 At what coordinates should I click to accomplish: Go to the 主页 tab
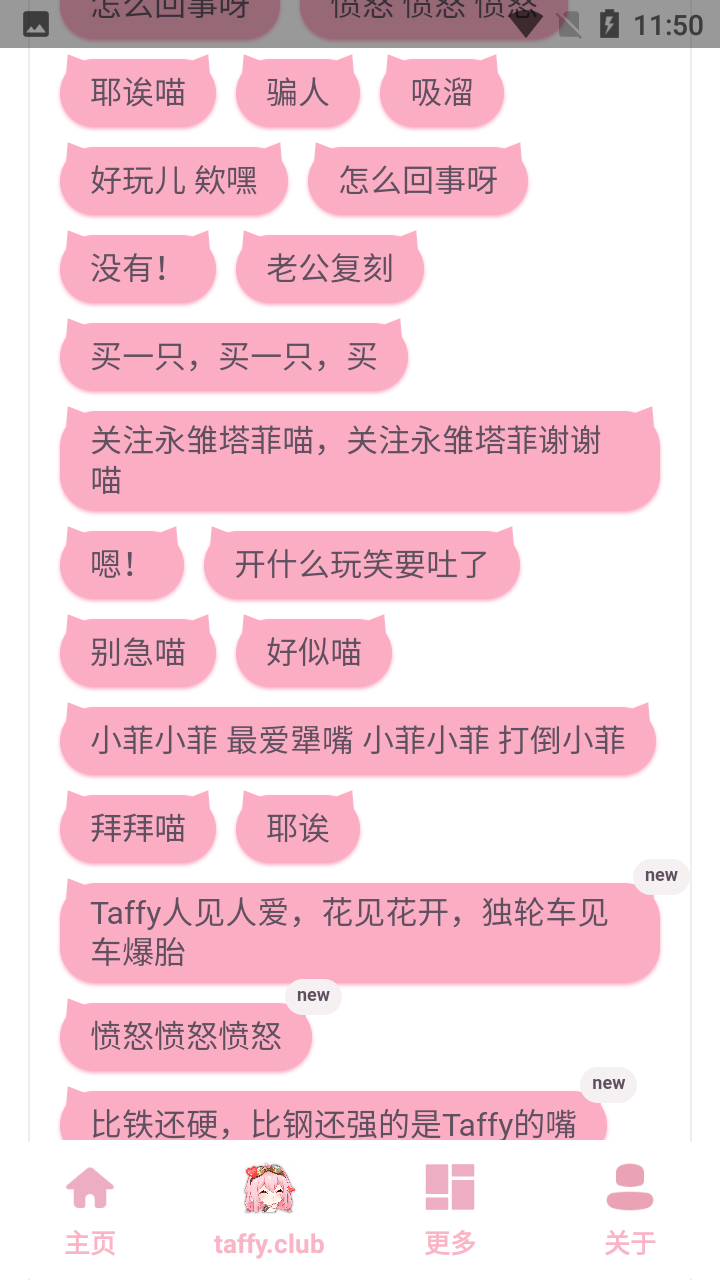click(x=90, y=1210)
